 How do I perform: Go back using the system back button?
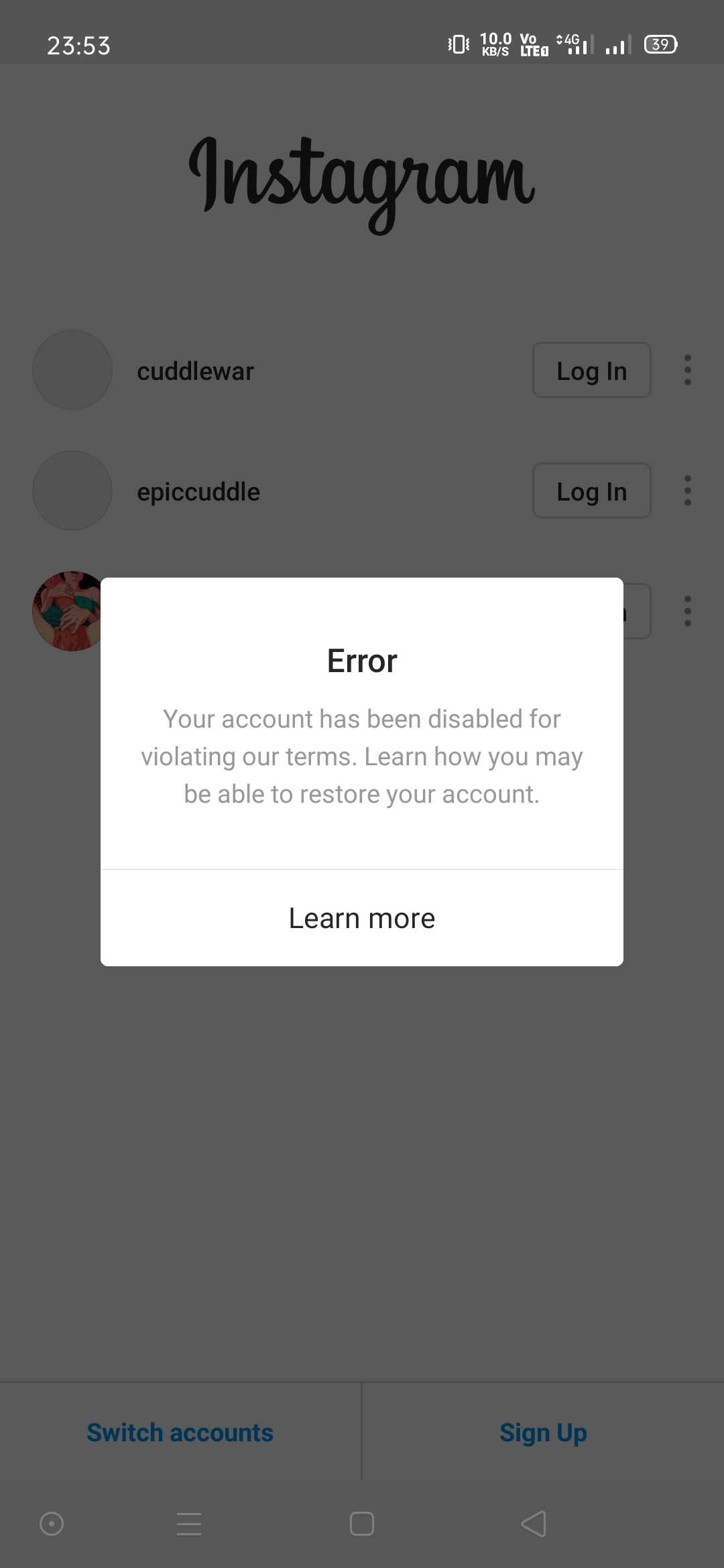coord(534,1524)
